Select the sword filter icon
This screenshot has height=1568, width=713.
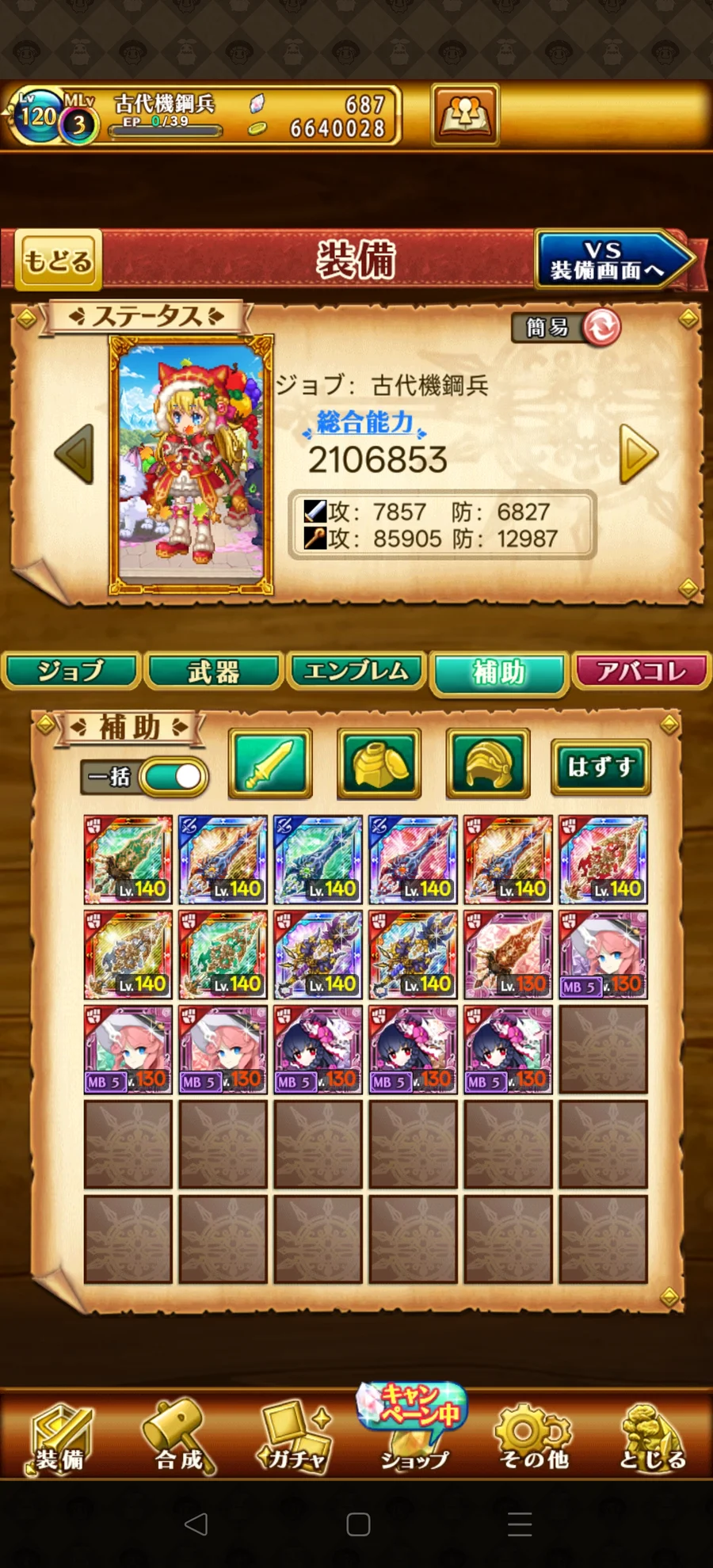[x=270, y=763]
